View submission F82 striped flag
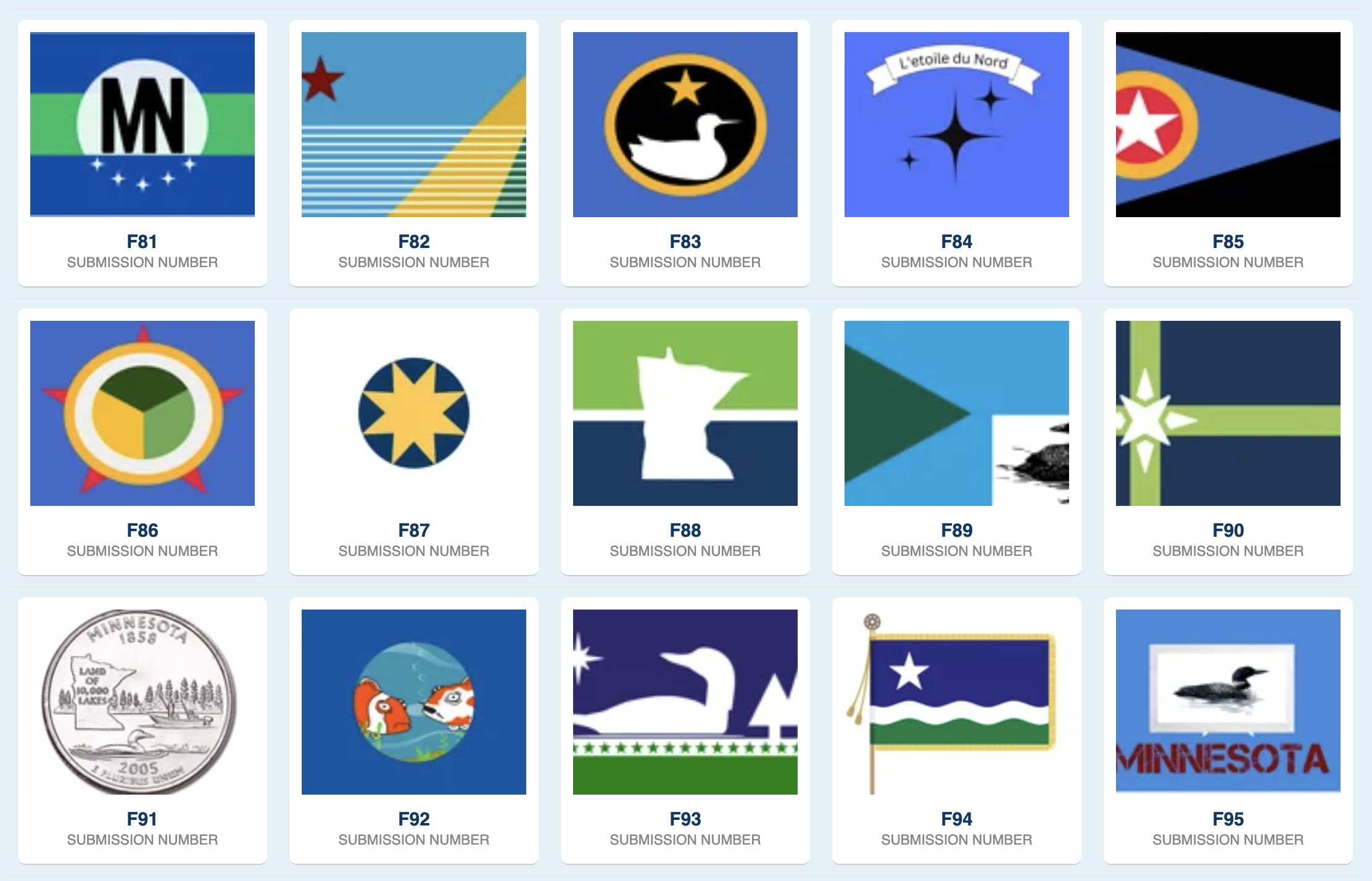 point(413,125)
